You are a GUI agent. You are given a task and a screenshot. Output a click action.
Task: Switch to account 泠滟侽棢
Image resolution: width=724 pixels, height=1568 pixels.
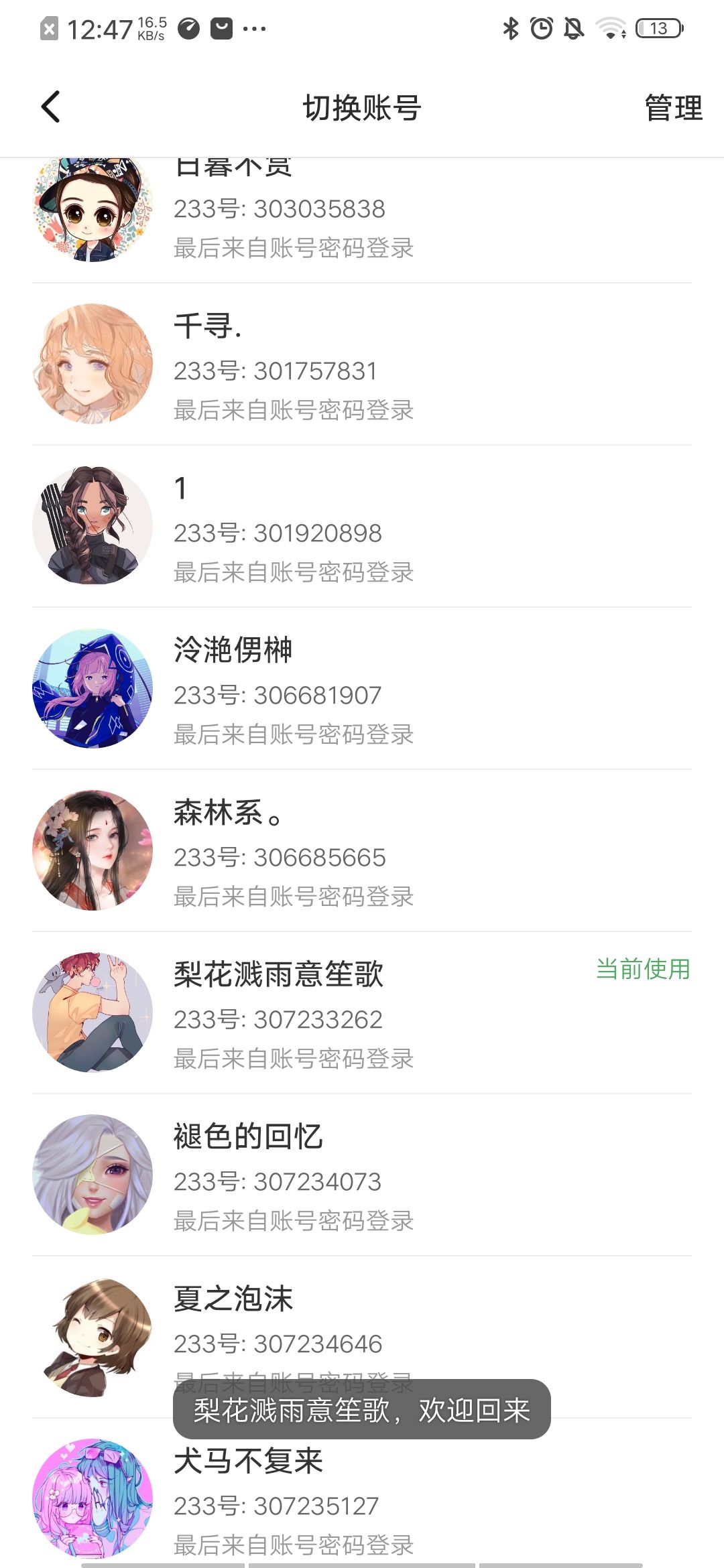pyautogui.click(x=362, y=688)
